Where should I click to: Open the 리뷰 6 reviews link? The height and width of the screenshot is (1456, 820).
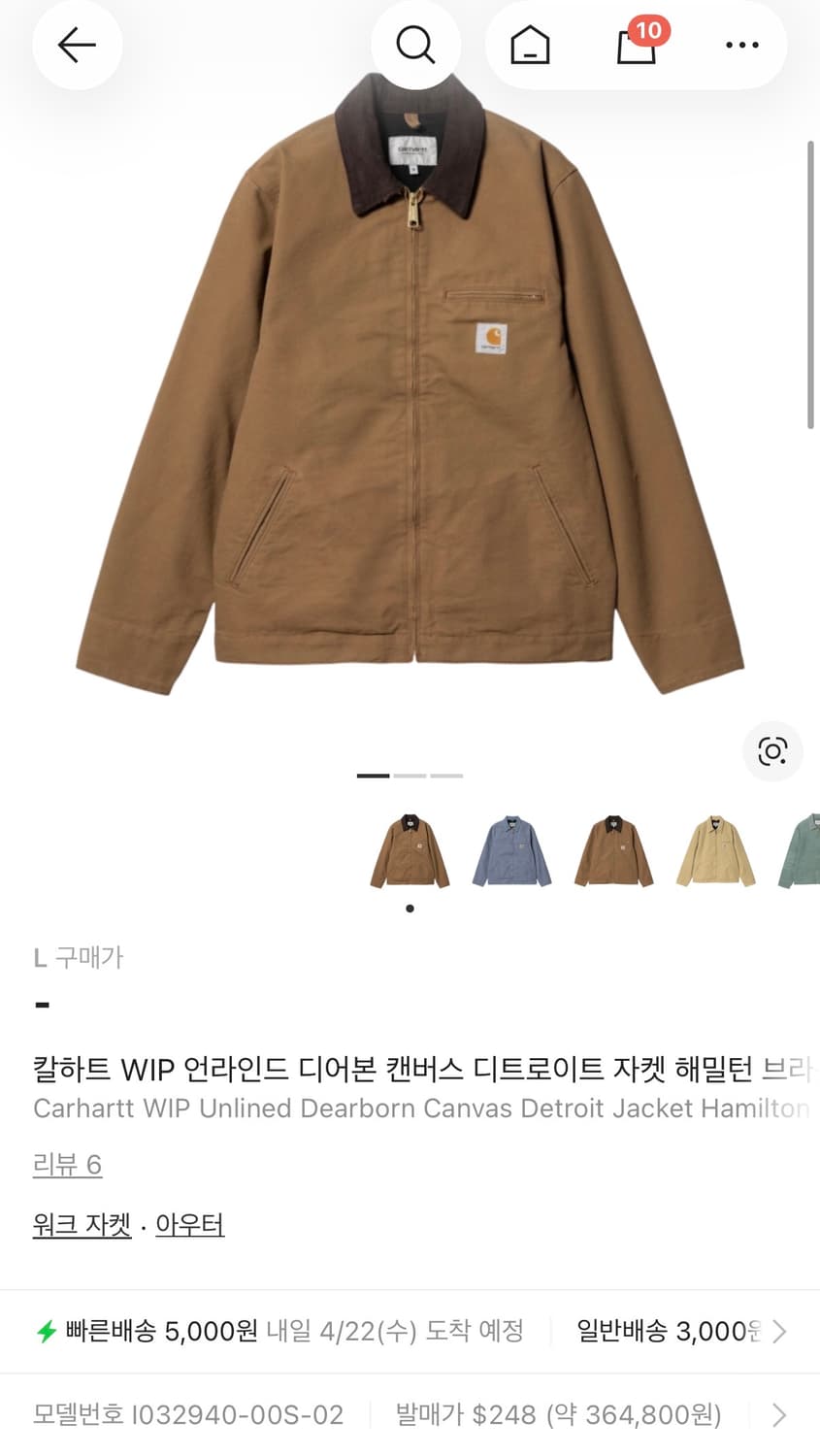(66, 1165)
